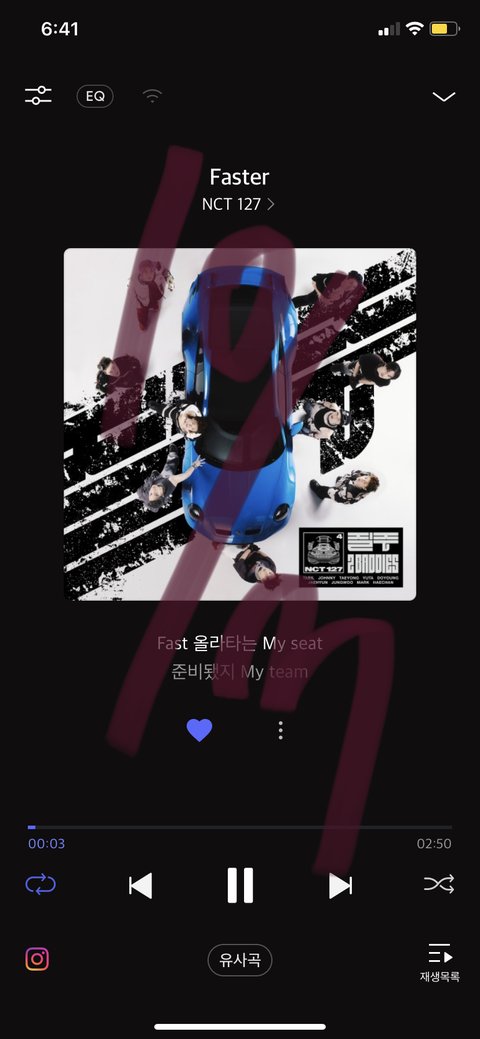Open the full lyrics view
The width and height of the screenshot is (480, 1039).
coord(239,657)
